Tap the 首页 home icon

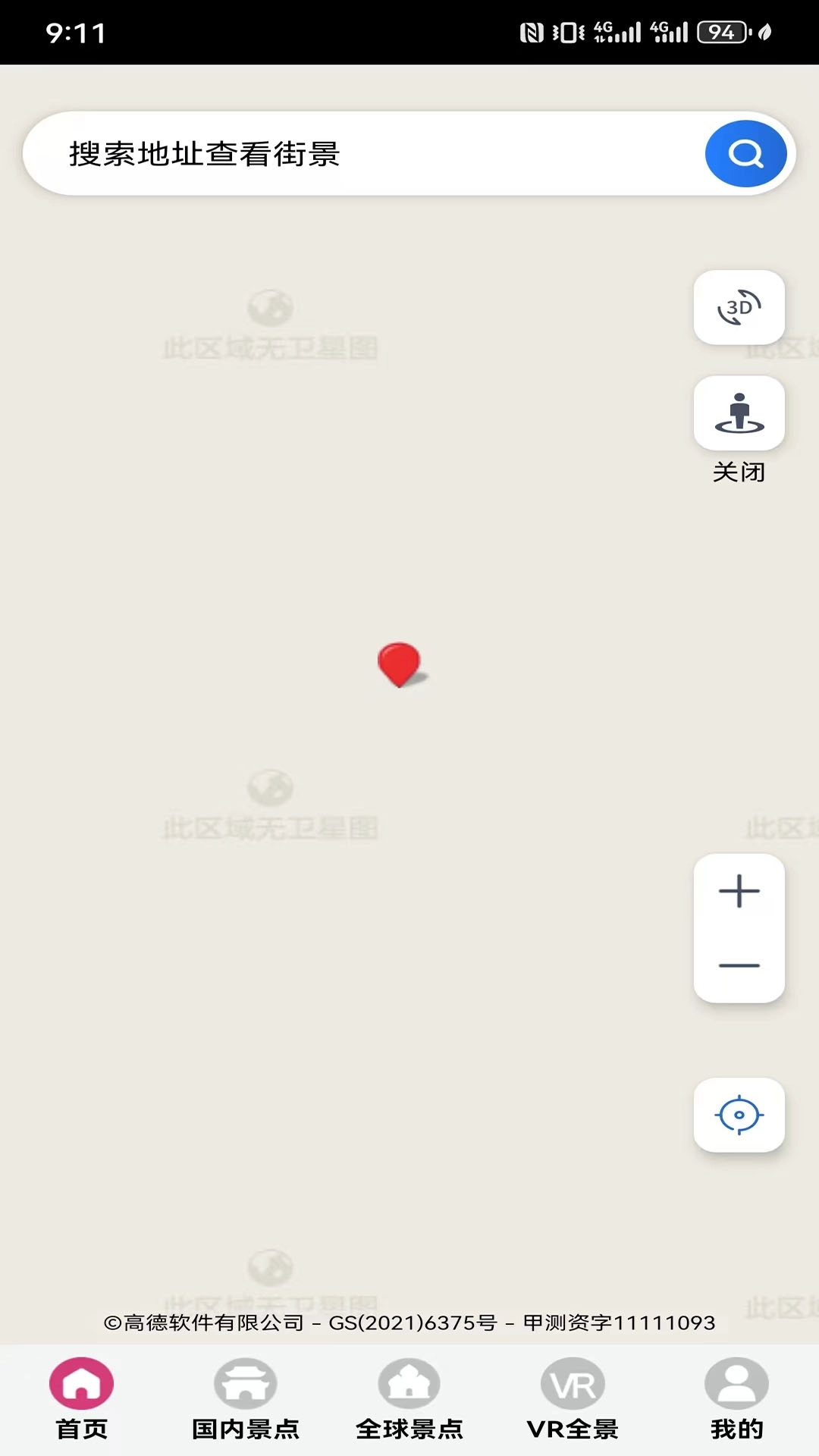[81, 1383]
